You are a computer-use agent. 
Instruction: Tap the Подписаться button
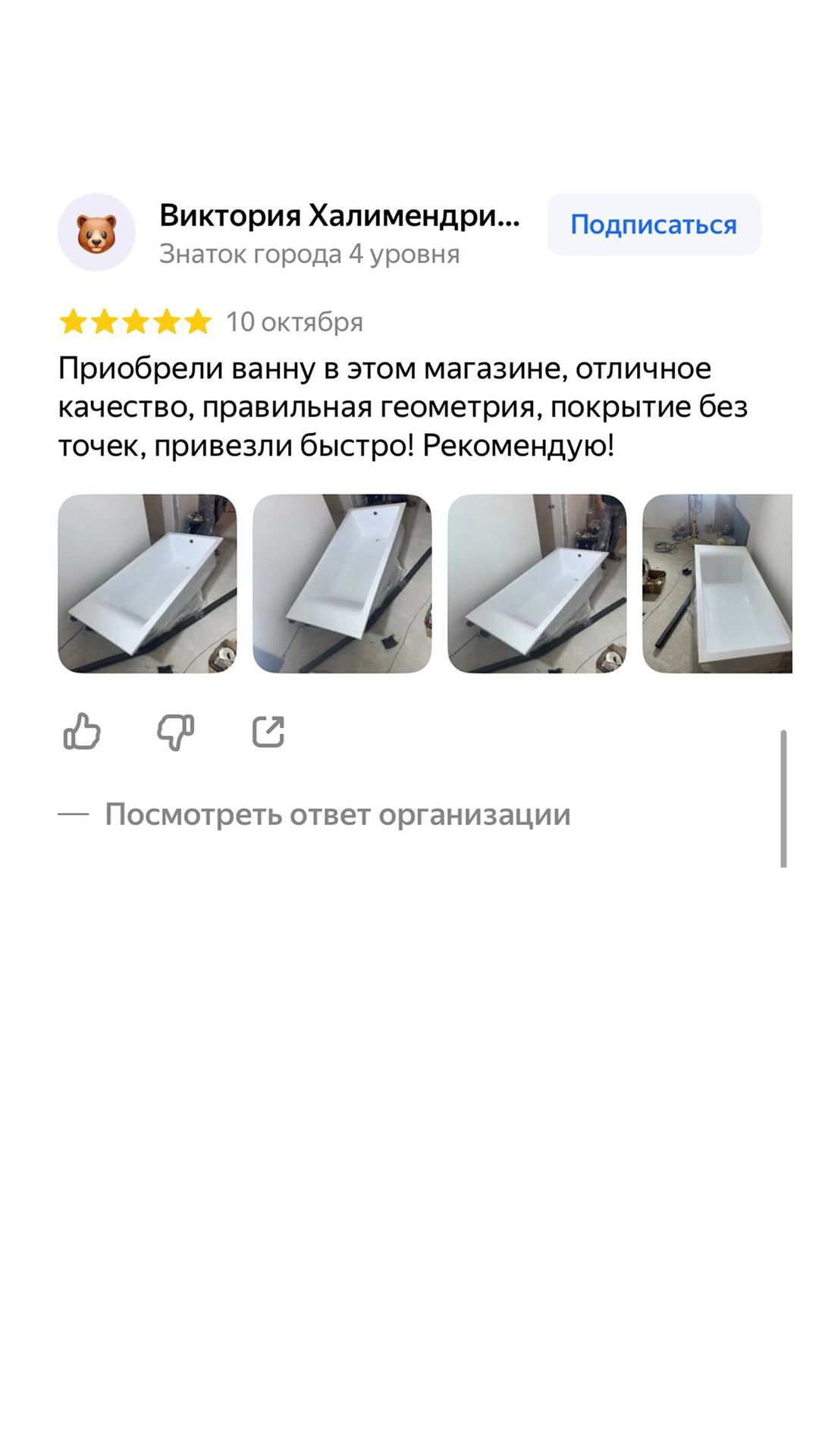click(x=653, y=224)
